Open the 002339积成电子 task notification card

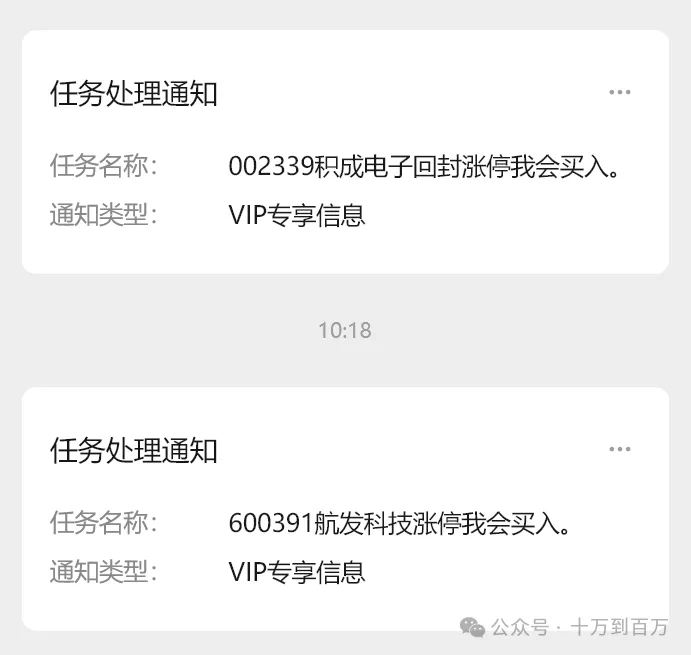(x=344, y=165)
